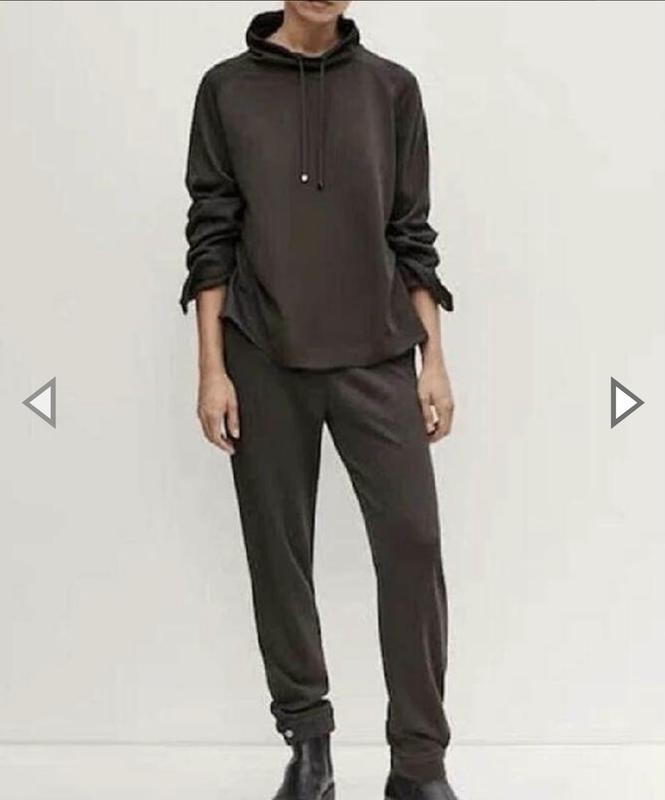This screenshot has height=800, width=665.
Task: Go to the previous product photo
Action: [40, 402]
